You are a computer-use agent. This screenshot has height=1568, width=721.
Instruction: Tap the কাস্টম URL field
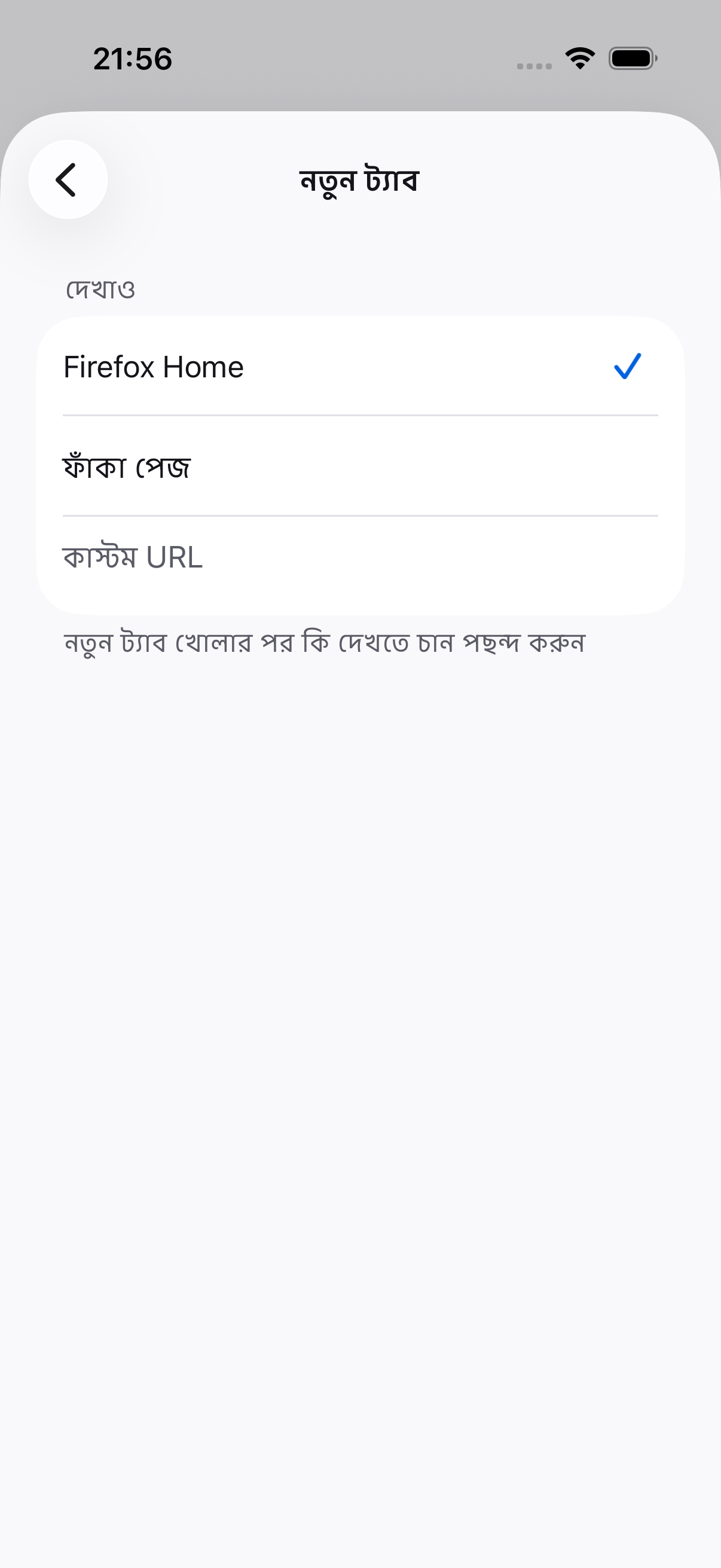(x=360, y=558)
